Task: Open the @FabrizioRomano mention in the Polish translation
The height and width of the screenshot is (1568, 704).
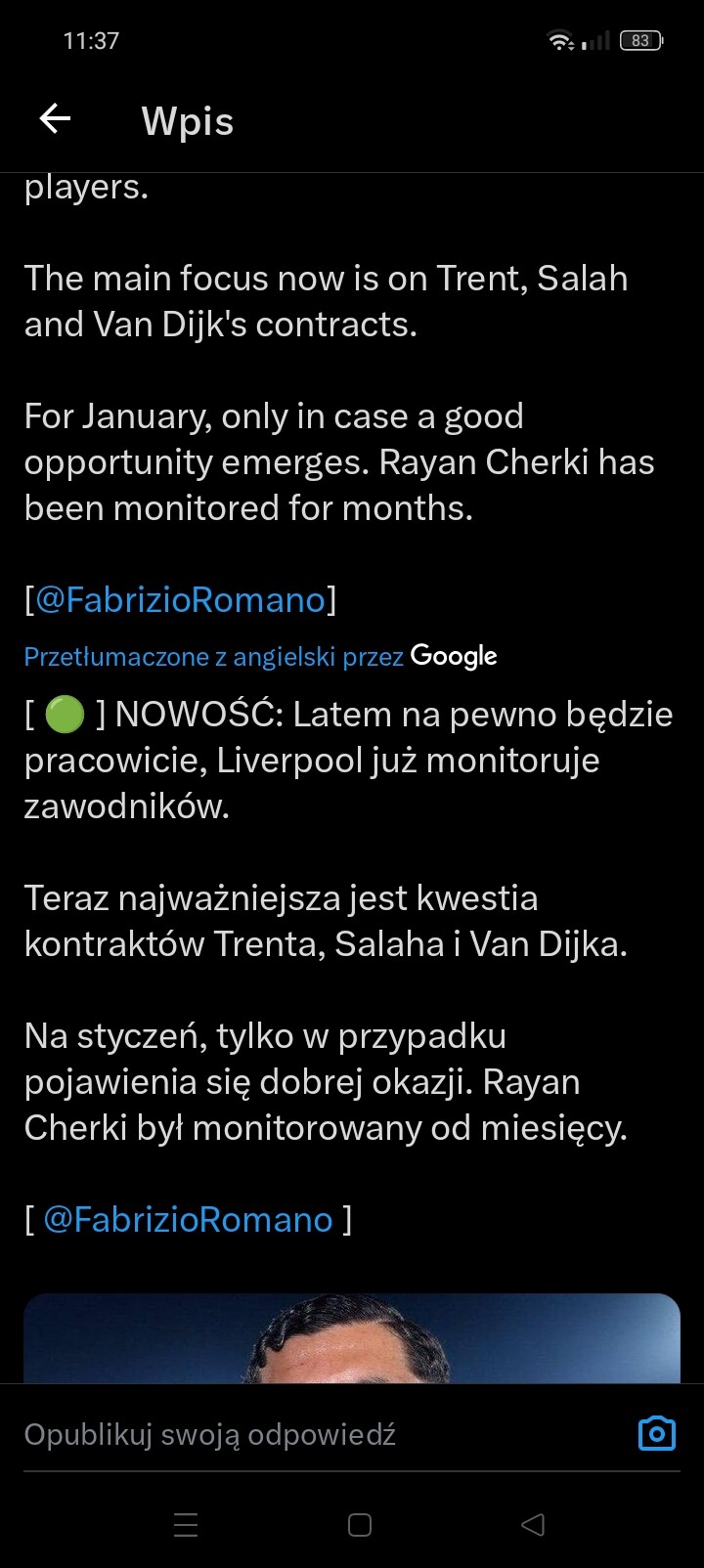Action: point(188,1219)
